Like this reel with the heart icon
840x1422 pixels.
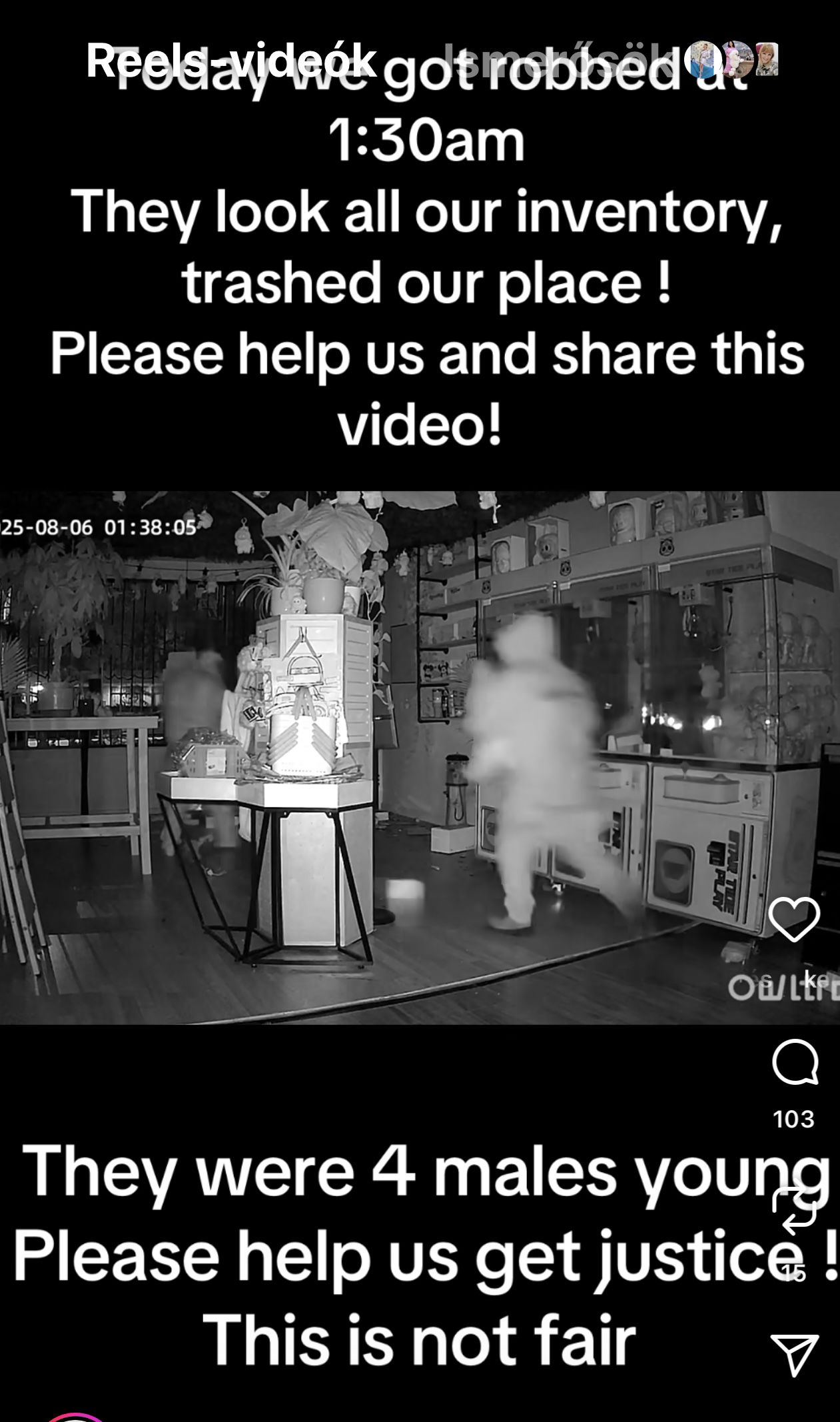point(793,920)
